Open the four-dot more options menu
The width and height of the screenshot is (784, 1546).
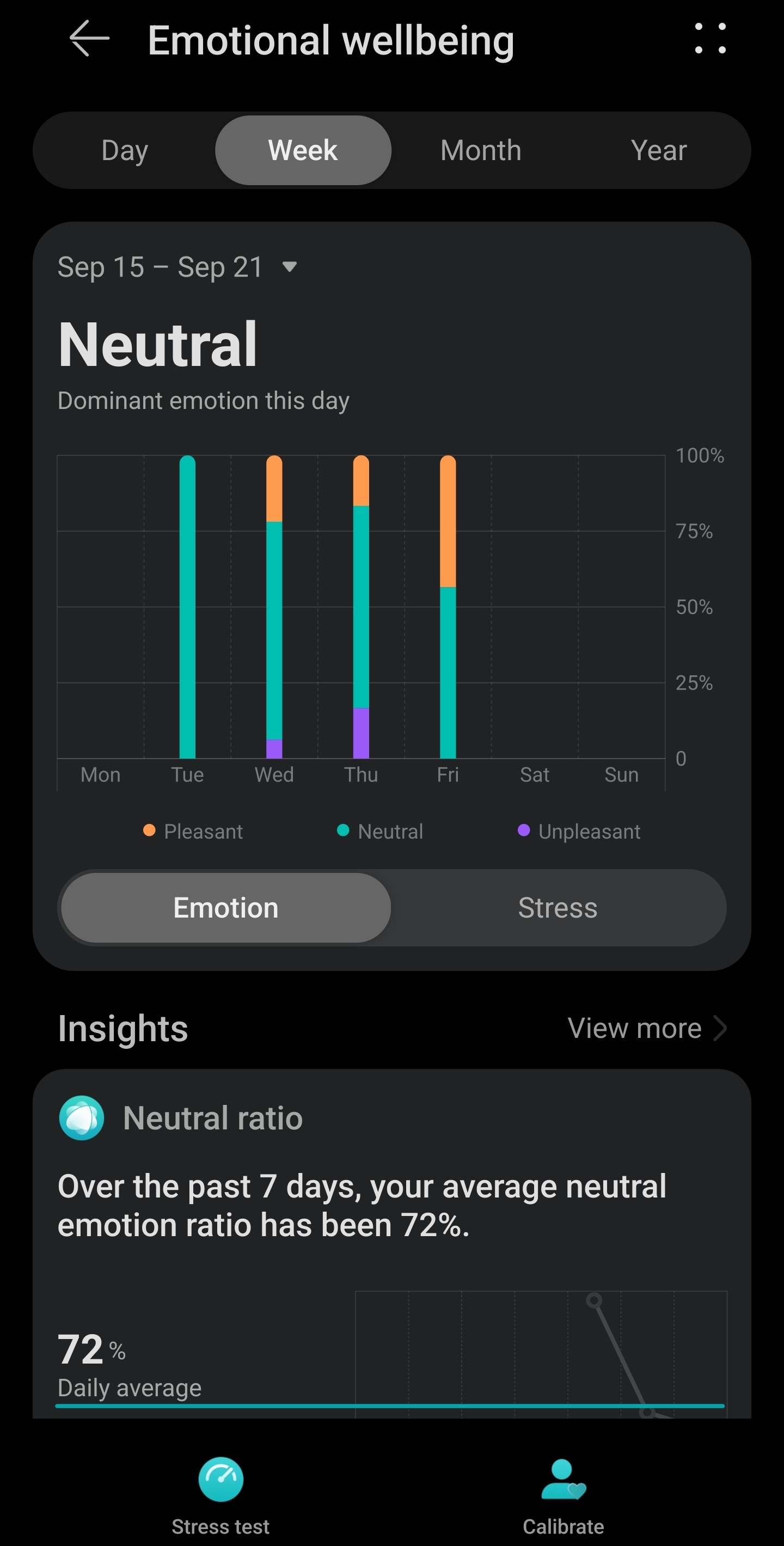(x=710, y=39)
